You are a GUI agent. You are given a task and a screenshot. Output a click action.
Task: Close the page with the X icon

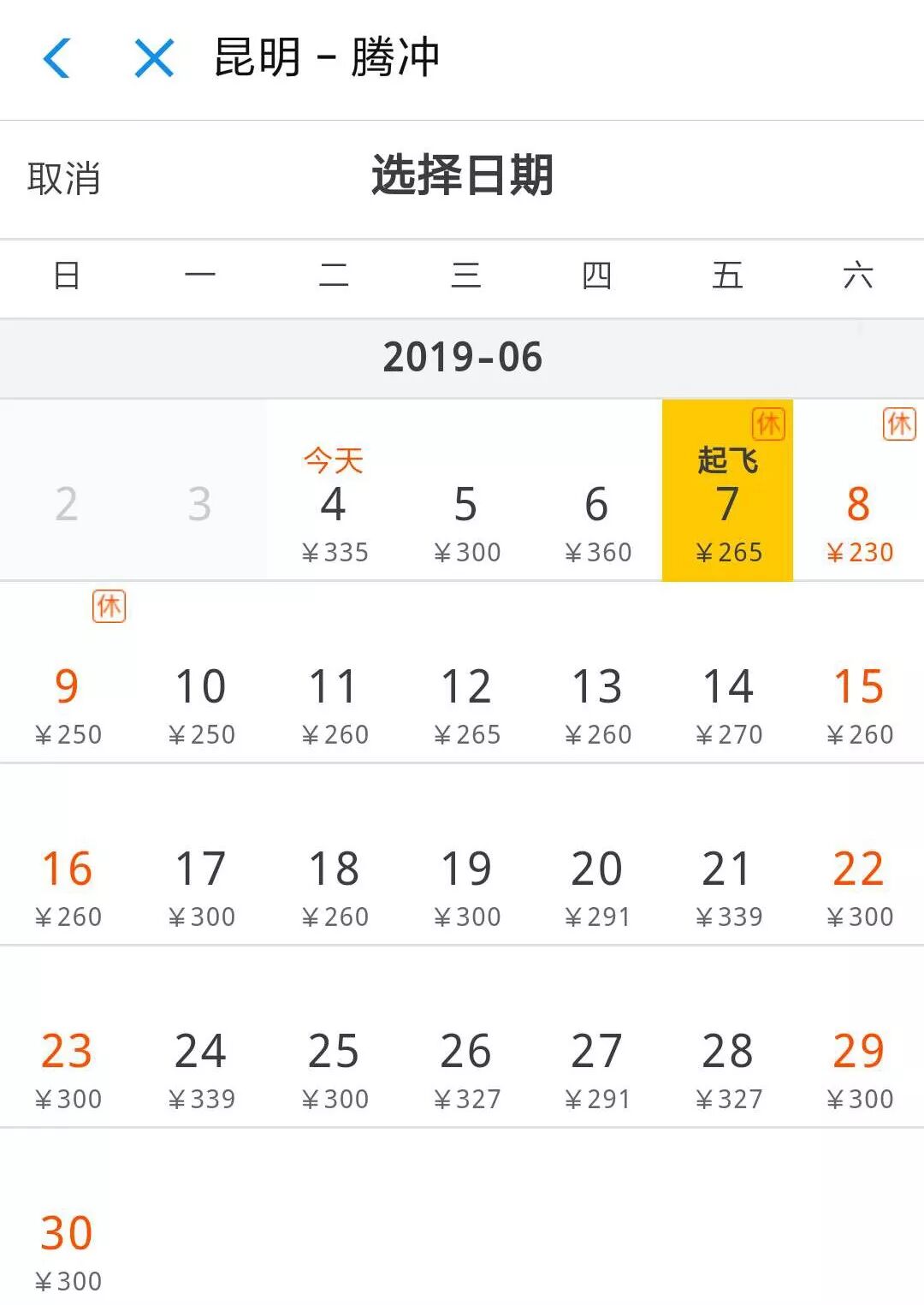pyautogui.click(x=155, y=58)
